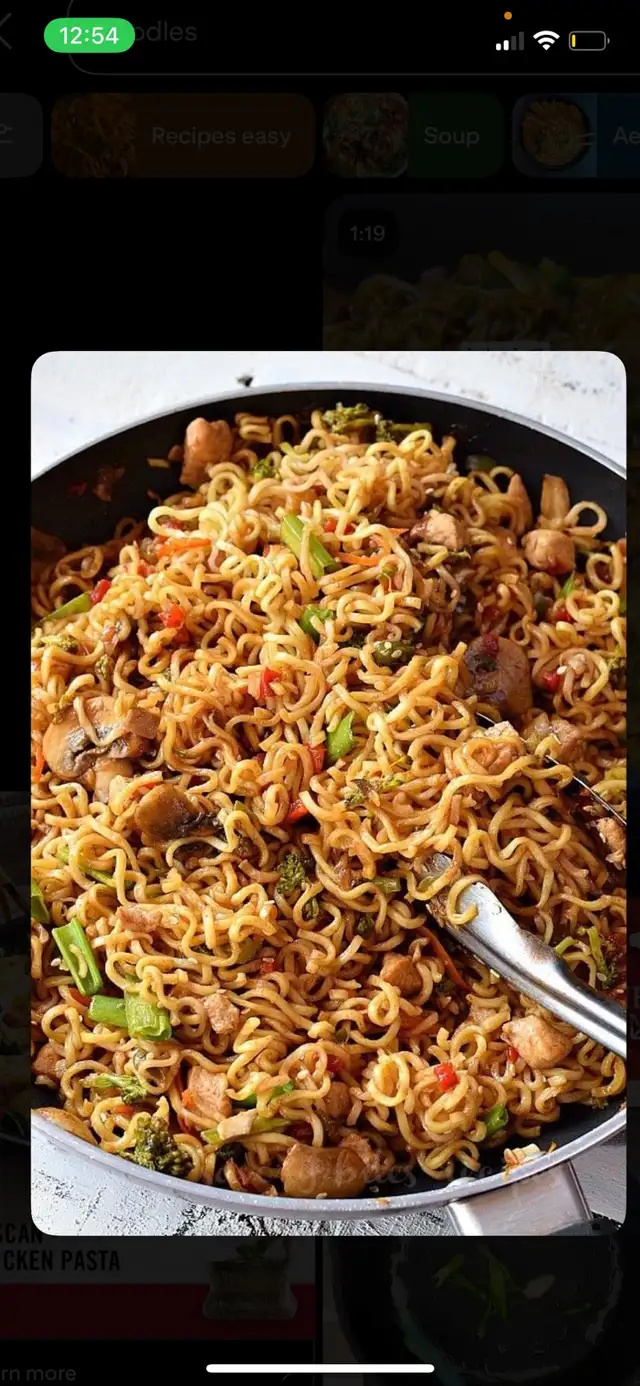Select the Soup filter chip
This screenshot has width=640, height=1386.
[x=413, y=136]
